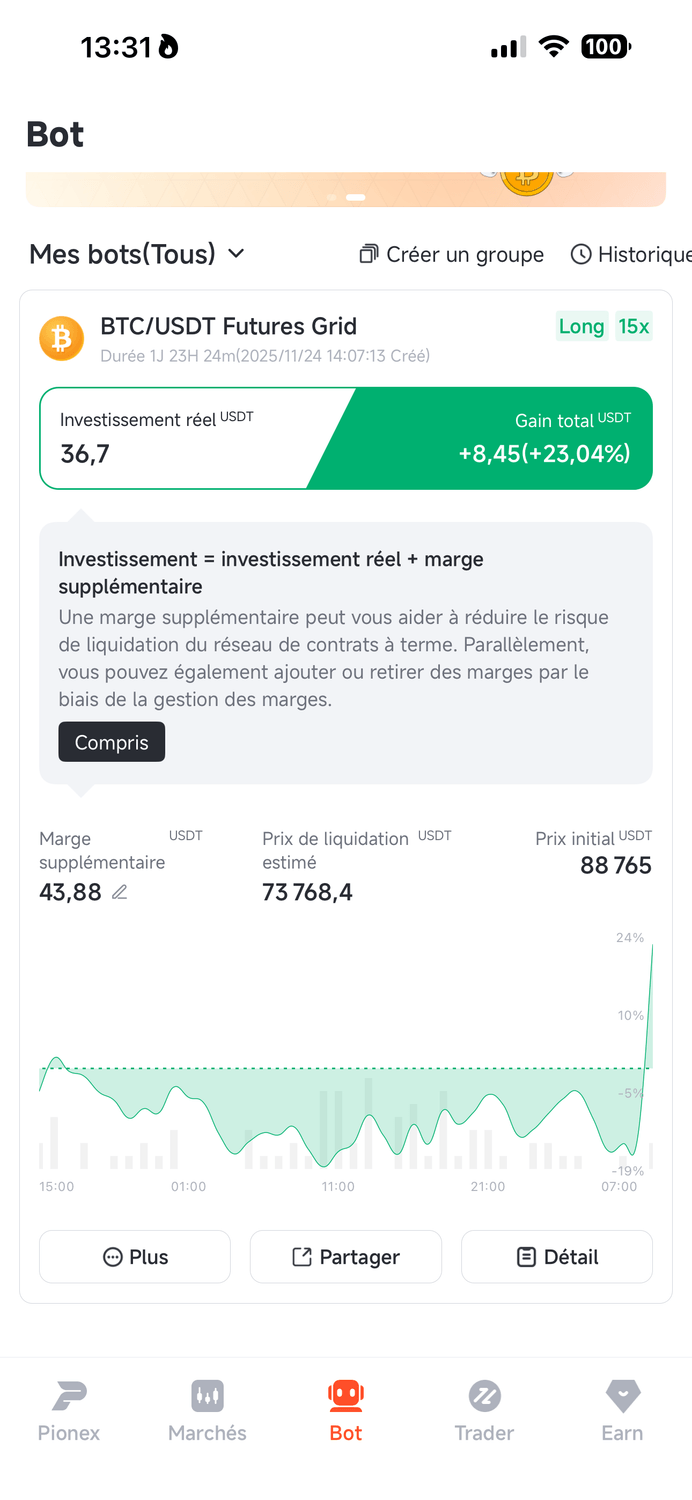Tap Créer un groupe
Screen dimensions: 692x1500
452,255
